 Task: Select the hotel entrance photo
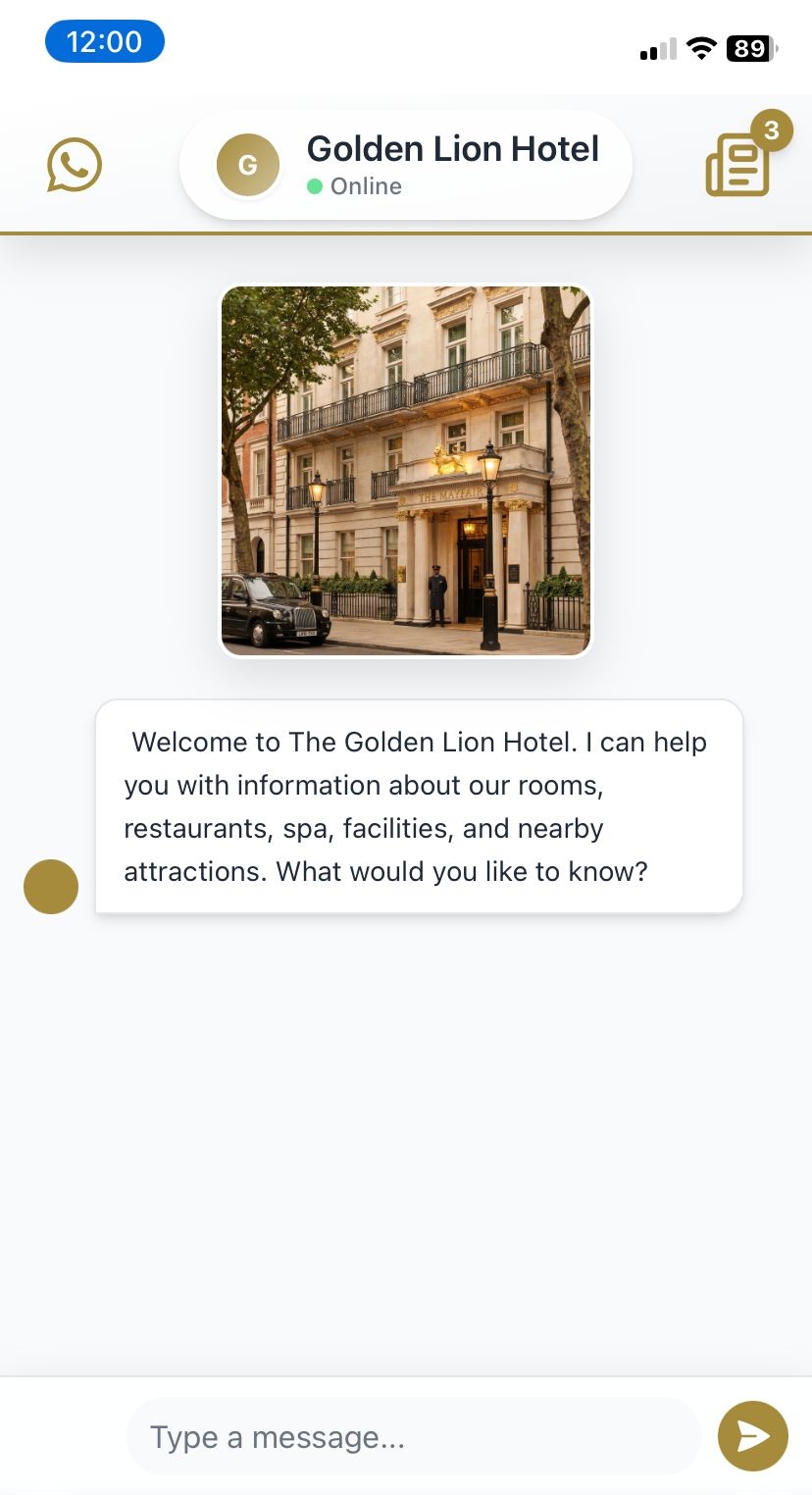(x=405, y=470)
